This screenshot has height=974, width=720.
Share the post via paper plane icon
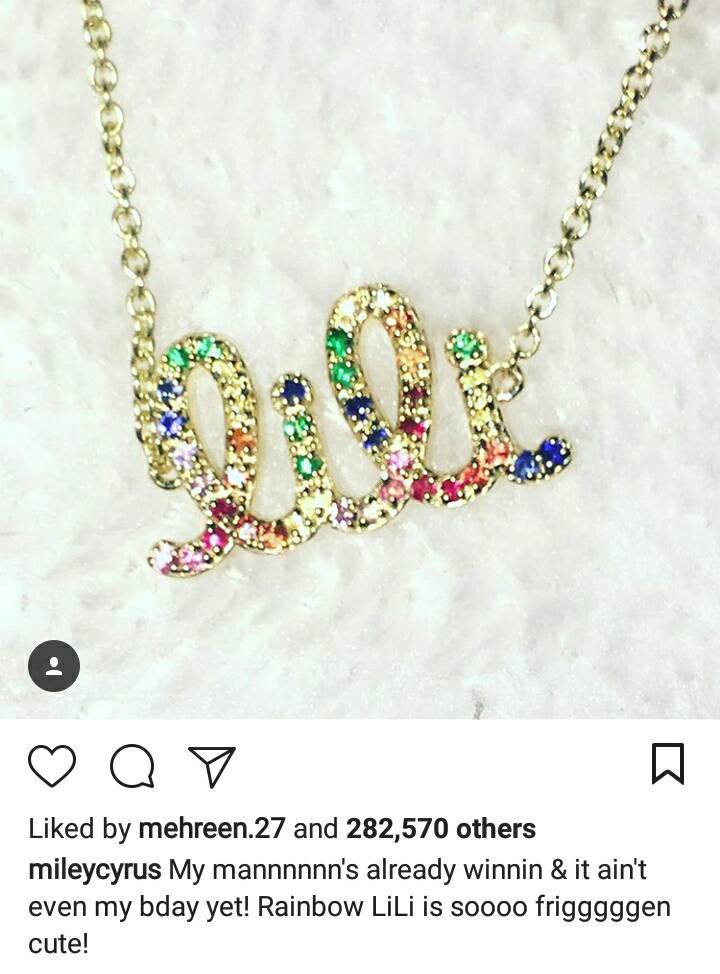click(x=212, y=766)
